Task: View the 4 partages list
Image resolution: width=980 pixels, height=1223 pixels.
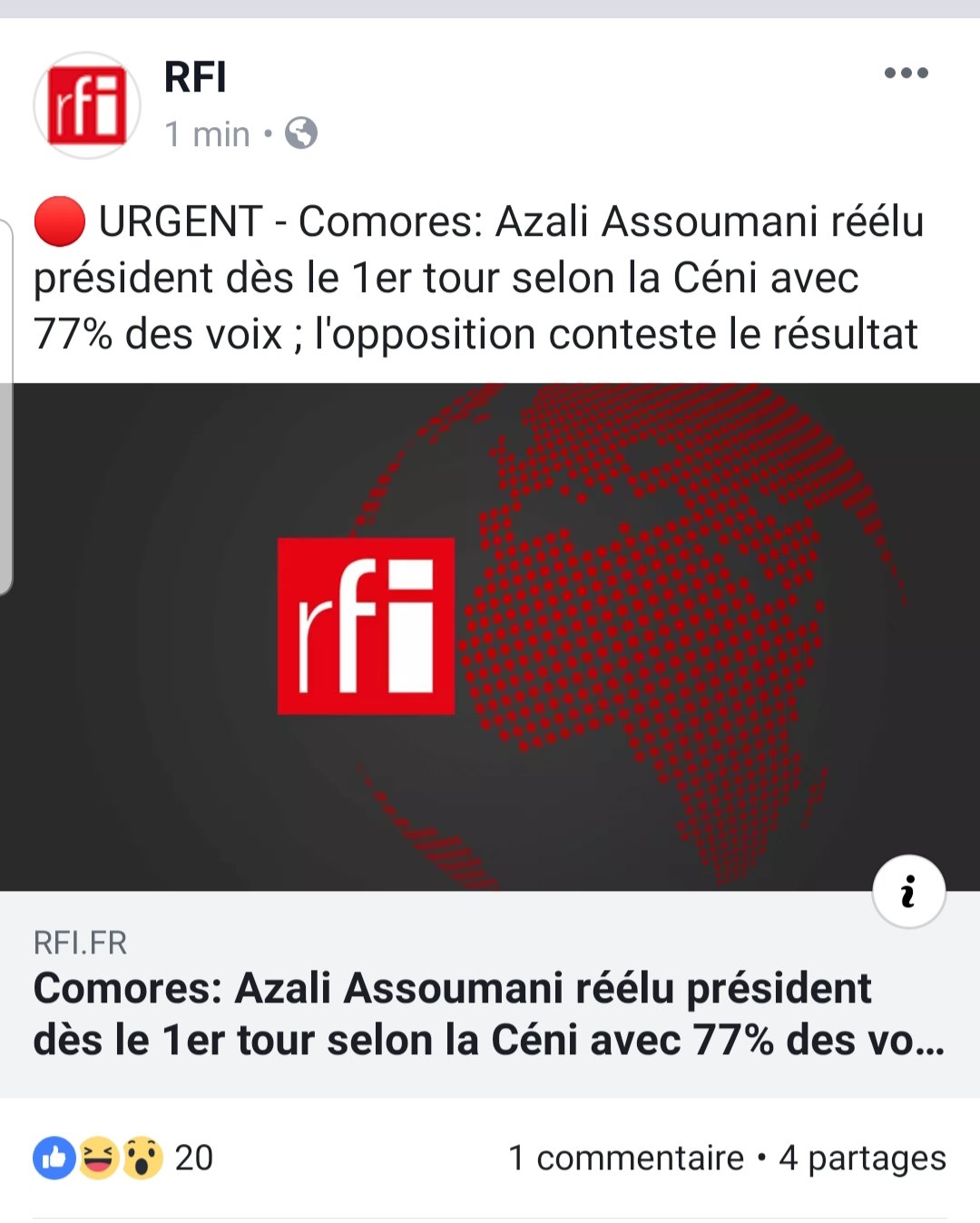Action: tap(862, 1158)
